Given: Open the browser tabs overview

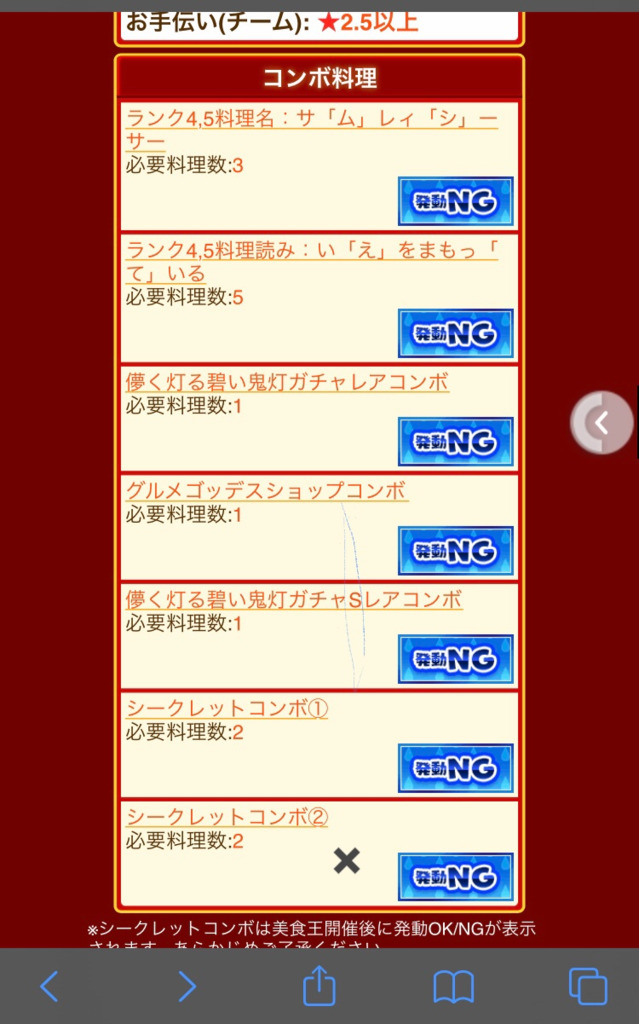Looking at the screenshot, I should click(588, 986).
